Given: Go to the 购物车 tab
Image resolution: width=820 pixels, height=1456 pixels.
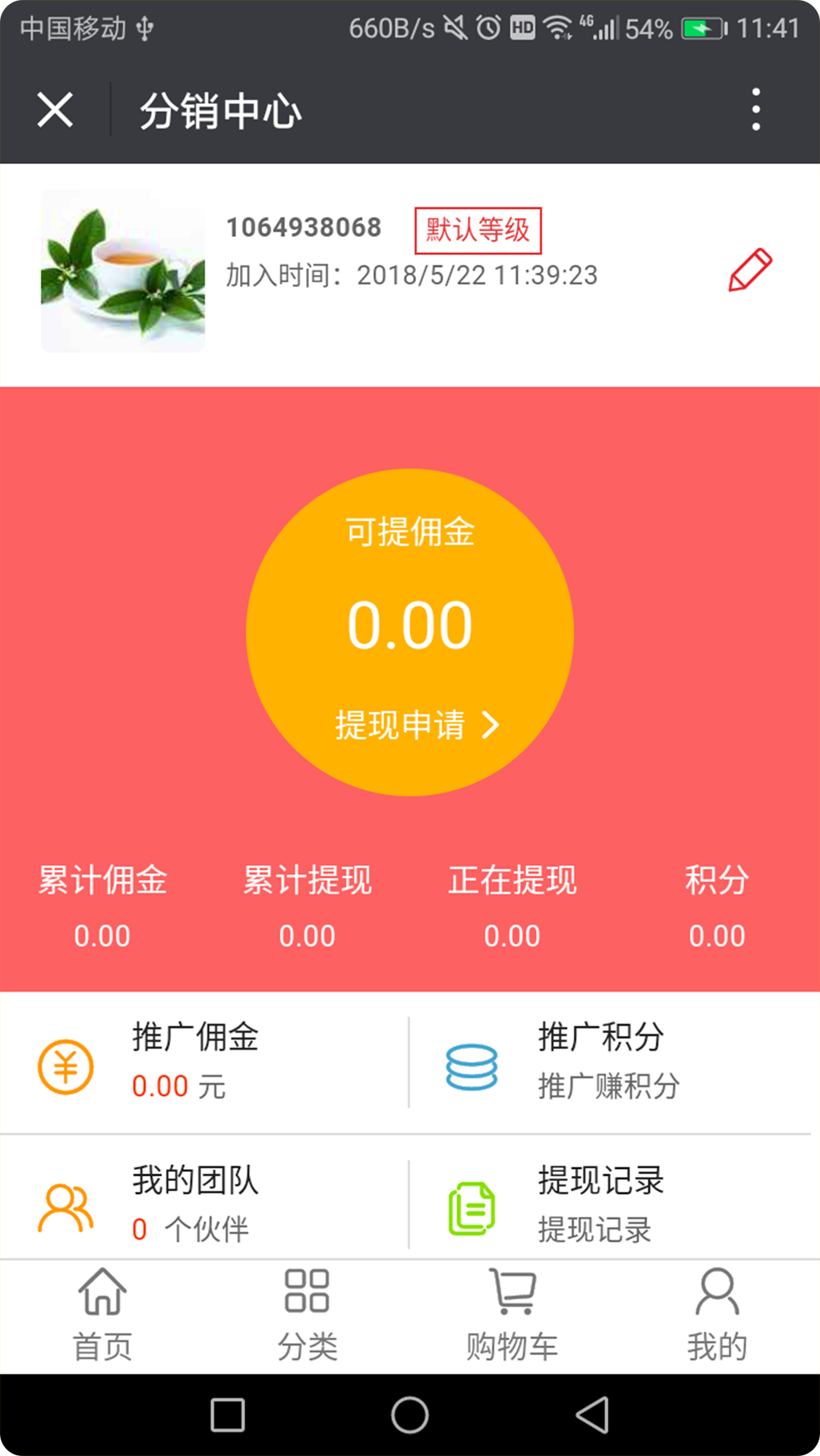Looking at the screenshot, I should (512, 1315).
